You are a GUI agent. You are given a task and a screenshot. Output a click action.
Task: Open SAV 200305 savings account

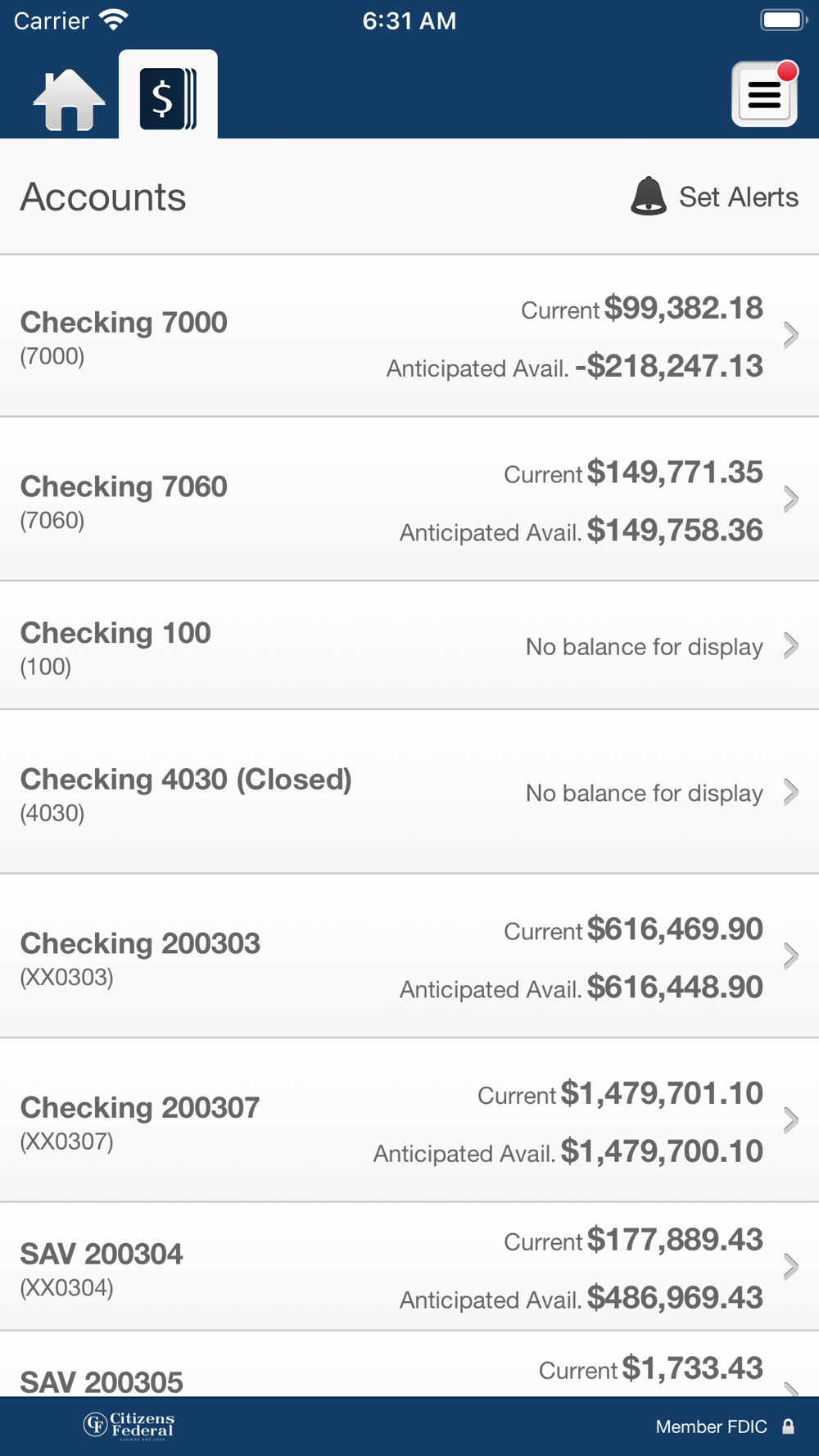click(x=409, y=1364)
